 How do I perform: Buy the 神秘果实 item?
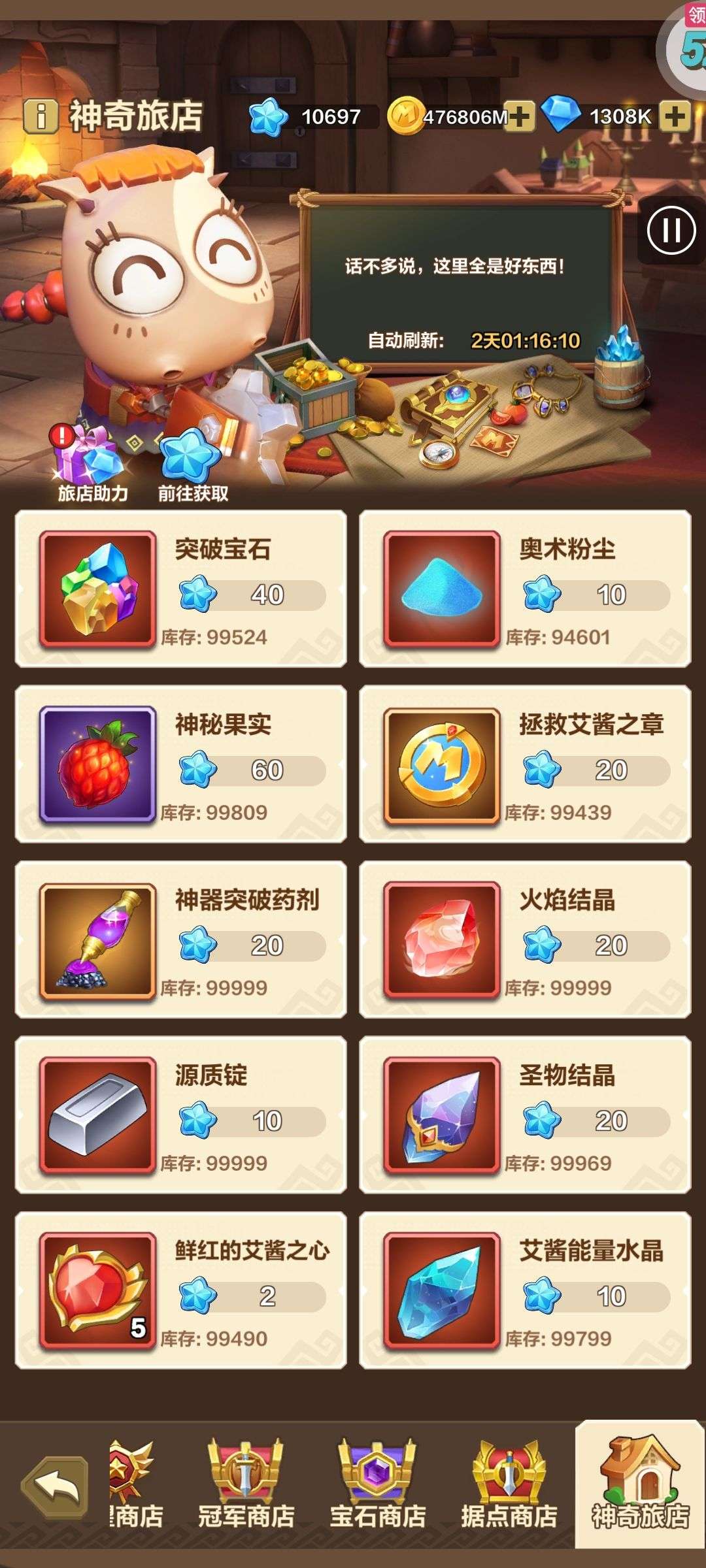point(181,764)
